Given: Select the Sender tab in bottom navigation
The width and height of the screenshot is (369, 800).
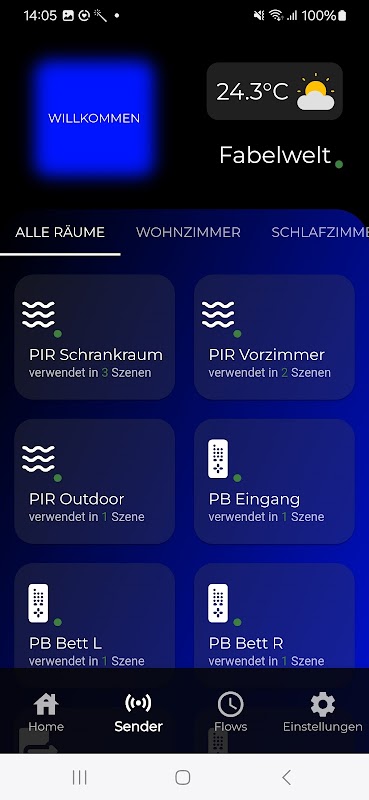Looking at the screenshot, I should (138, 713).
